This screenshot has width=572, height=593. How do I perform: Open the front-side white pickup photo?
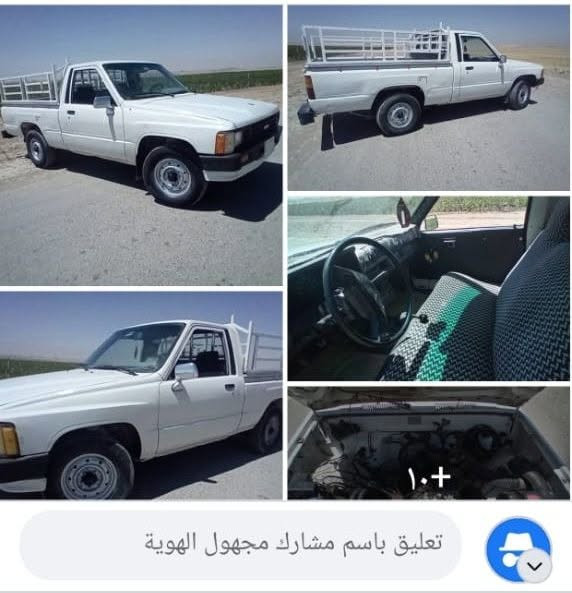point(141,145)
